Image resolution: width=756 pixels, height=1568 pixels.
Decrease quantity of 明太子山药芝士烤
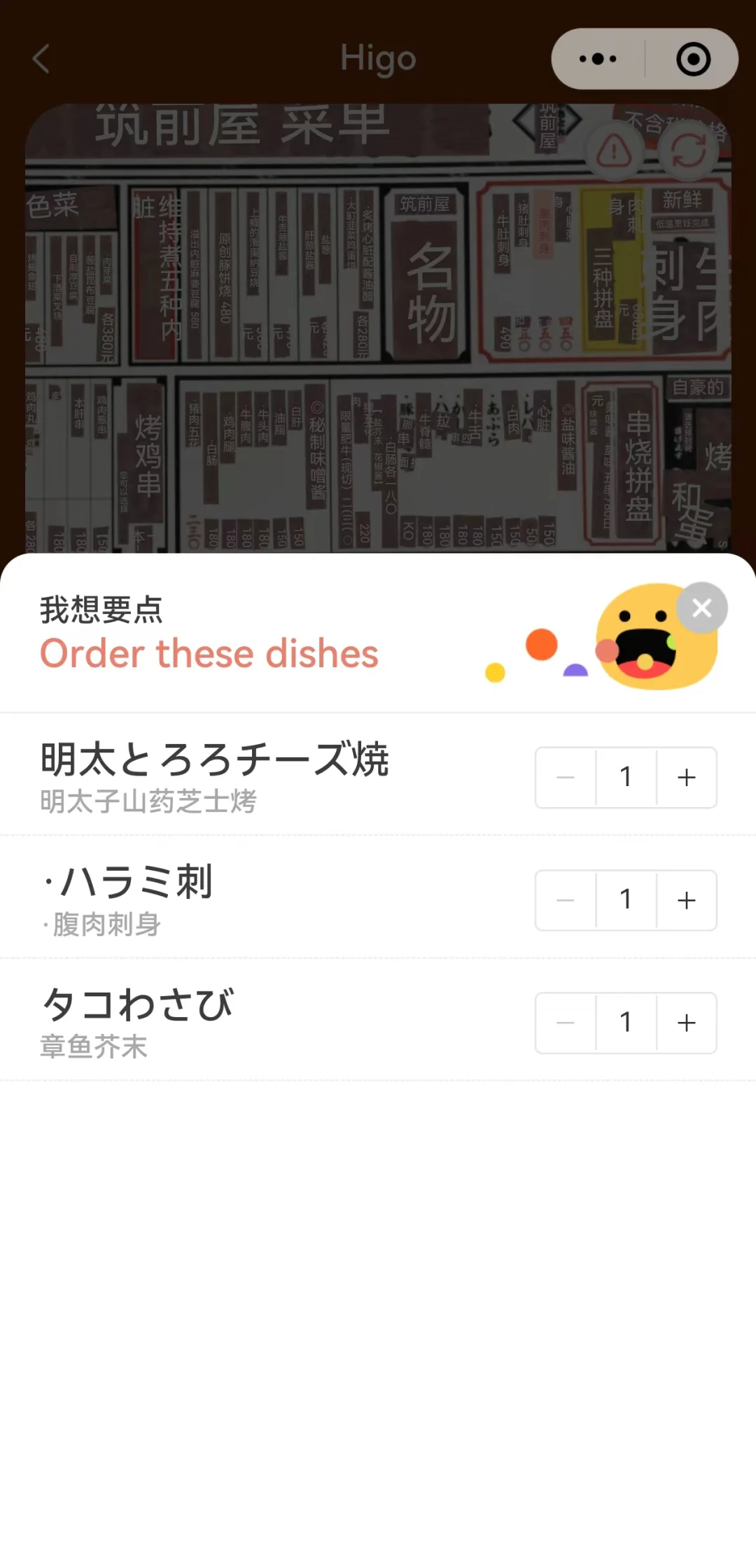coord(566,777)
